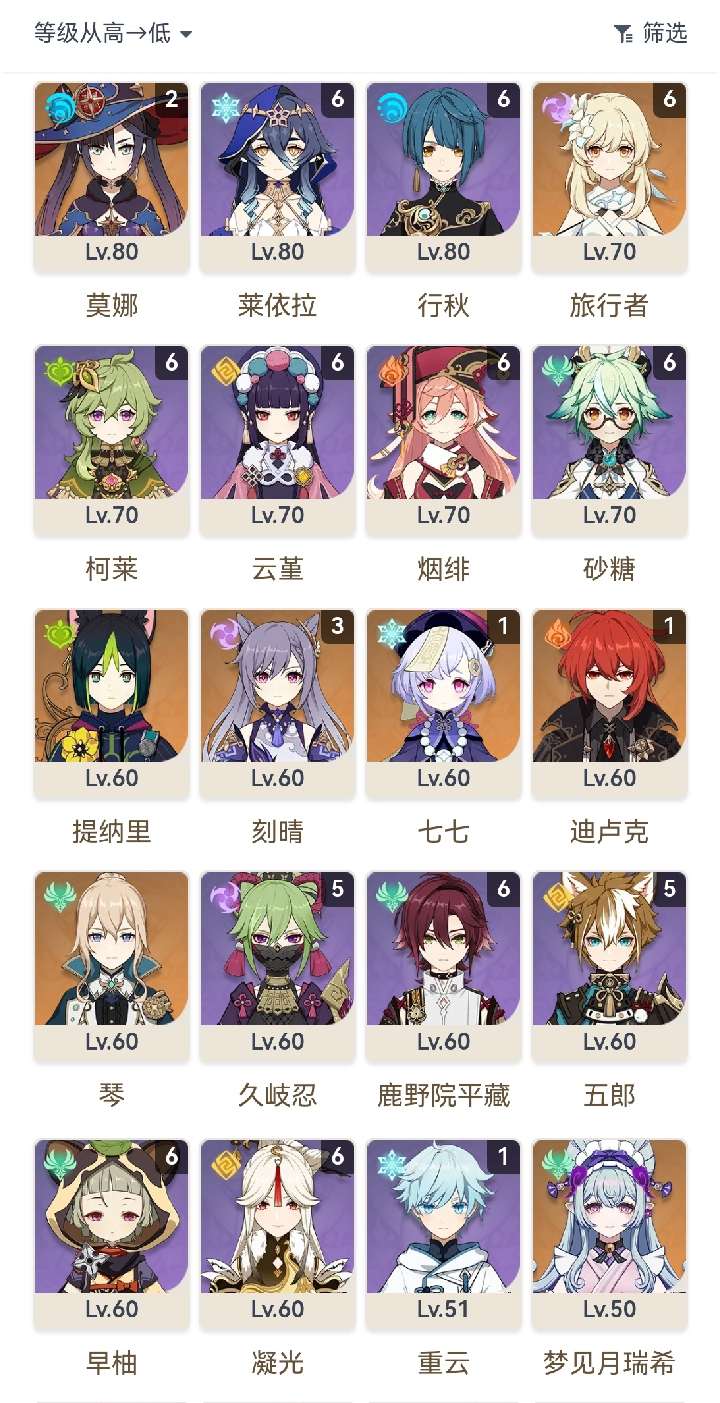Open 迪卢克 character card

tap(610, 701)
